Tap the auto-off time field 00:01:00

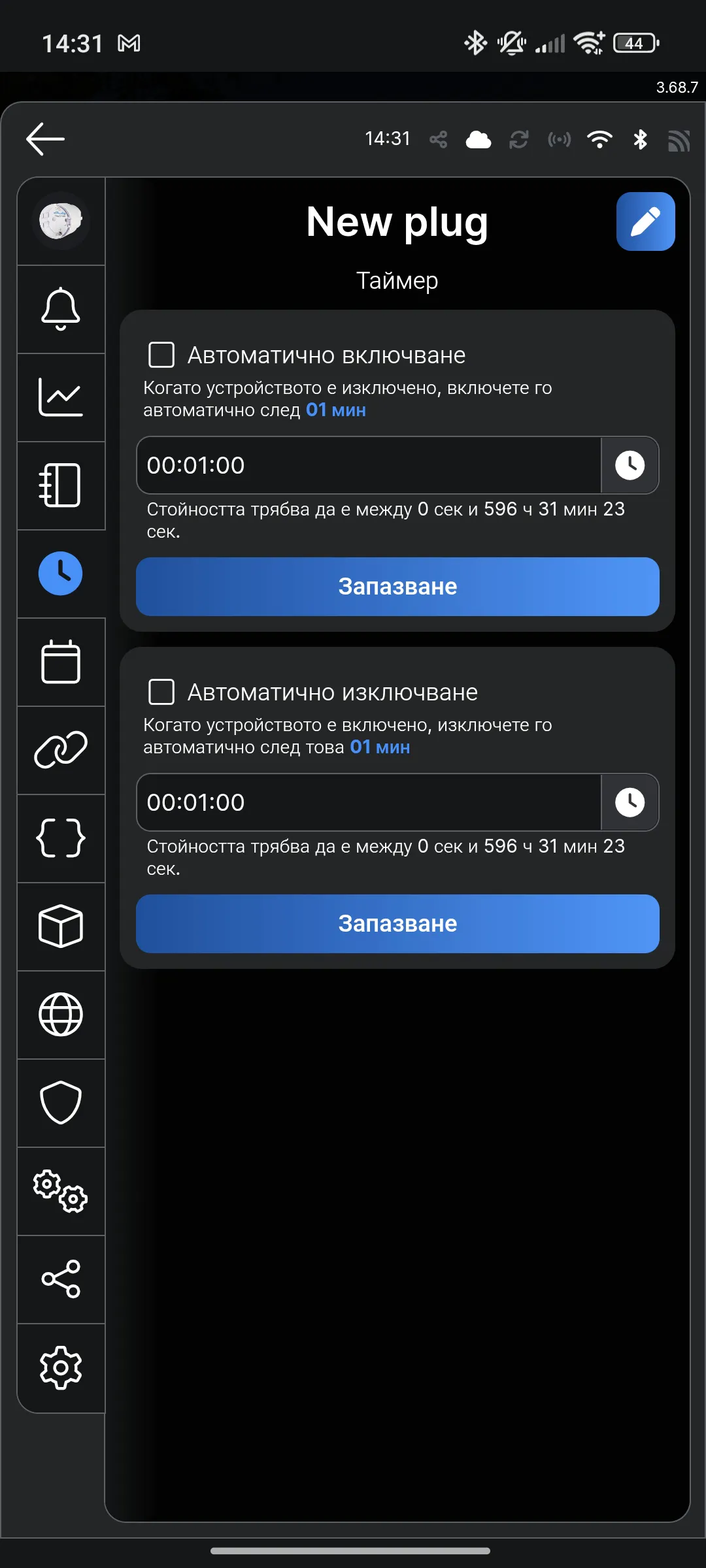tap(369, 802)
